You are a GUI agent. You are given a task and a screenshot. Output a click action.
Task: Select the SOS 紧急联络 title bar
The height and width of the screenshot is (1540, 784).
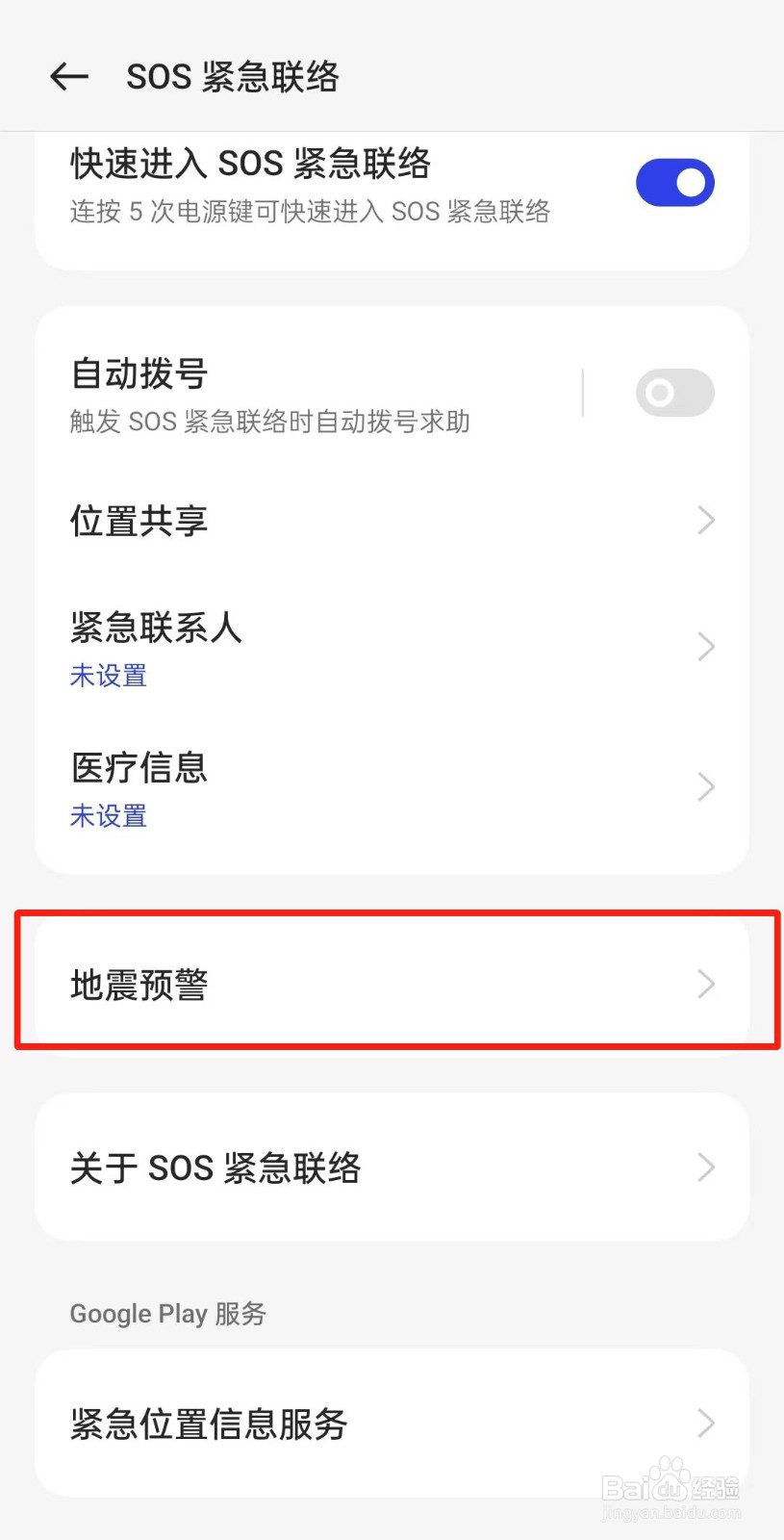coord(233,77)
